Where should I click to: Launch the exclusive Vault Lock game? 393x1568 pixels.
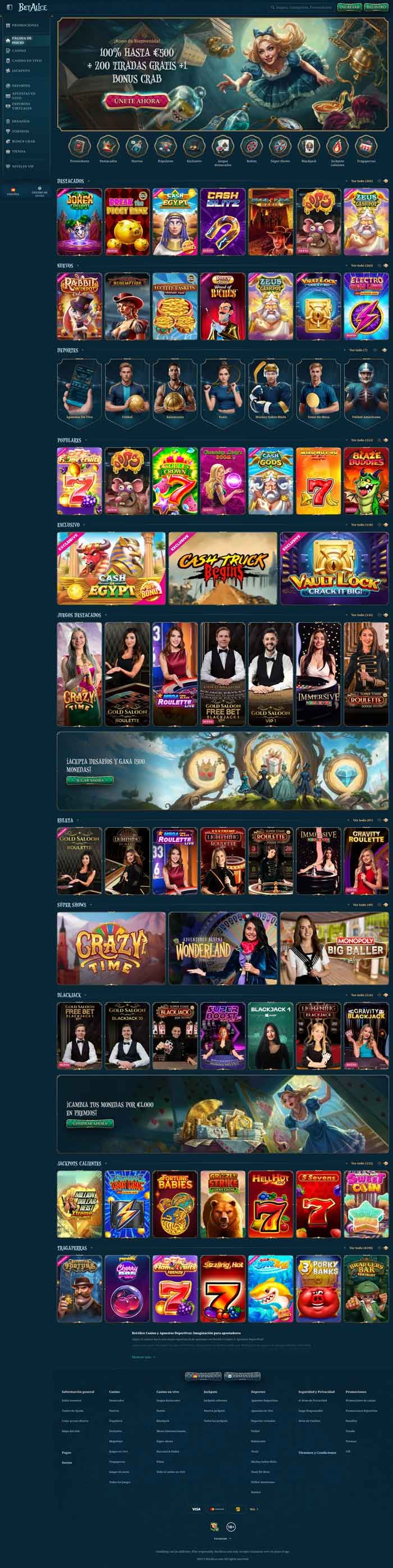pos(334,569)
